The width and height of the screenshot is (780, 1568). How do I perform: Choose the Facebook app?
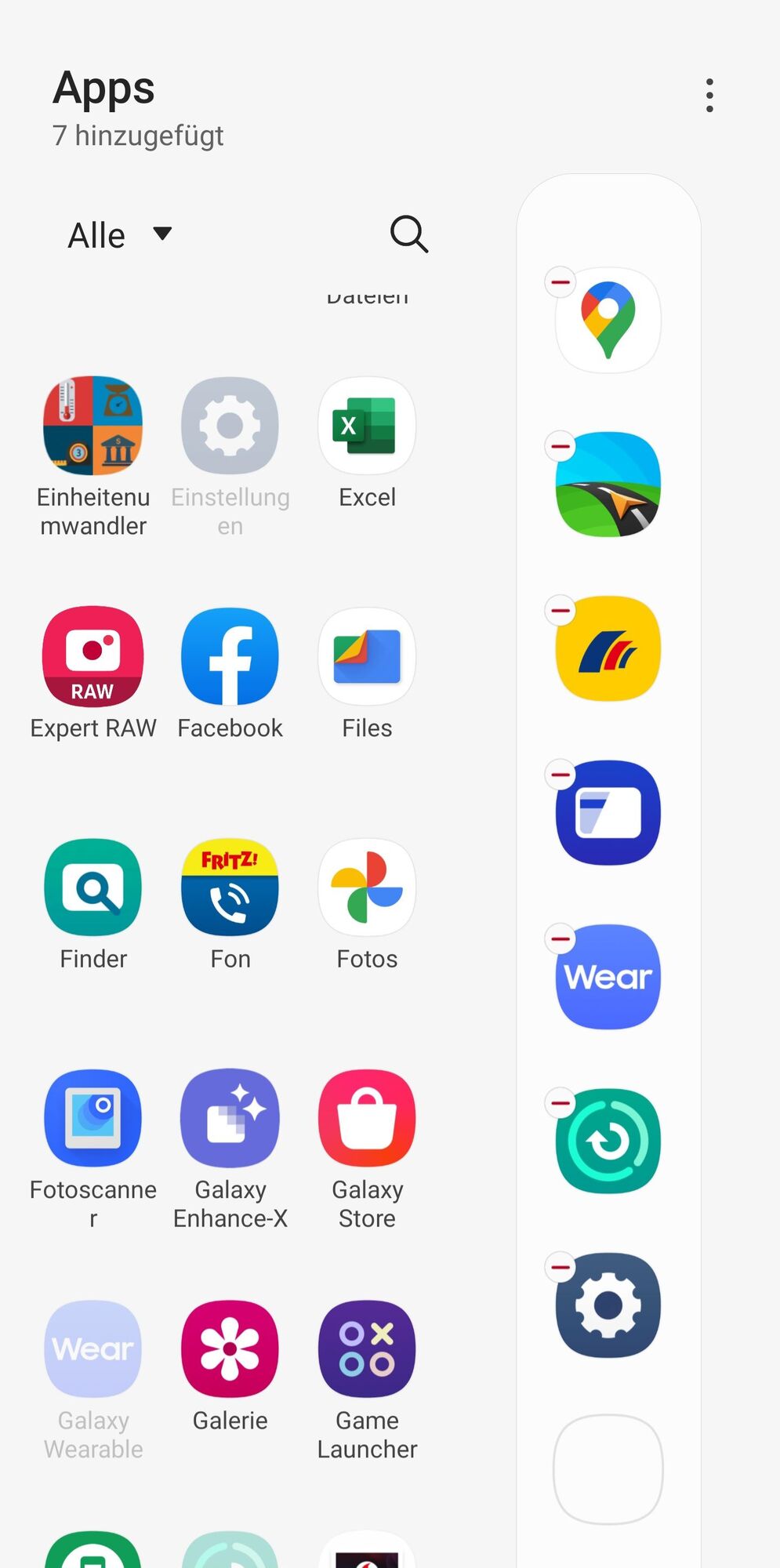230,656
